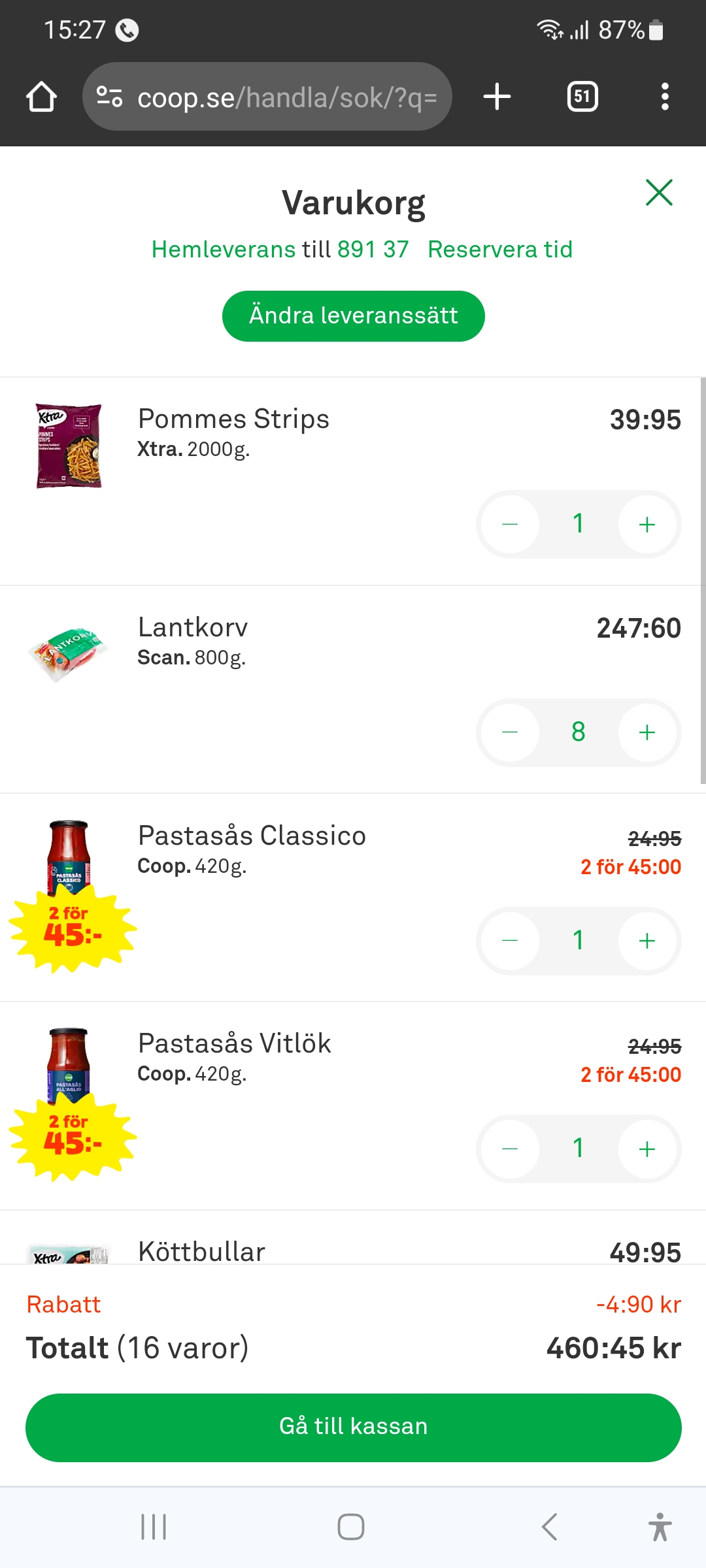Increase Pastasås Classico quantity
This screenshot has width=706, height=1568.
(x=647, y=941)
